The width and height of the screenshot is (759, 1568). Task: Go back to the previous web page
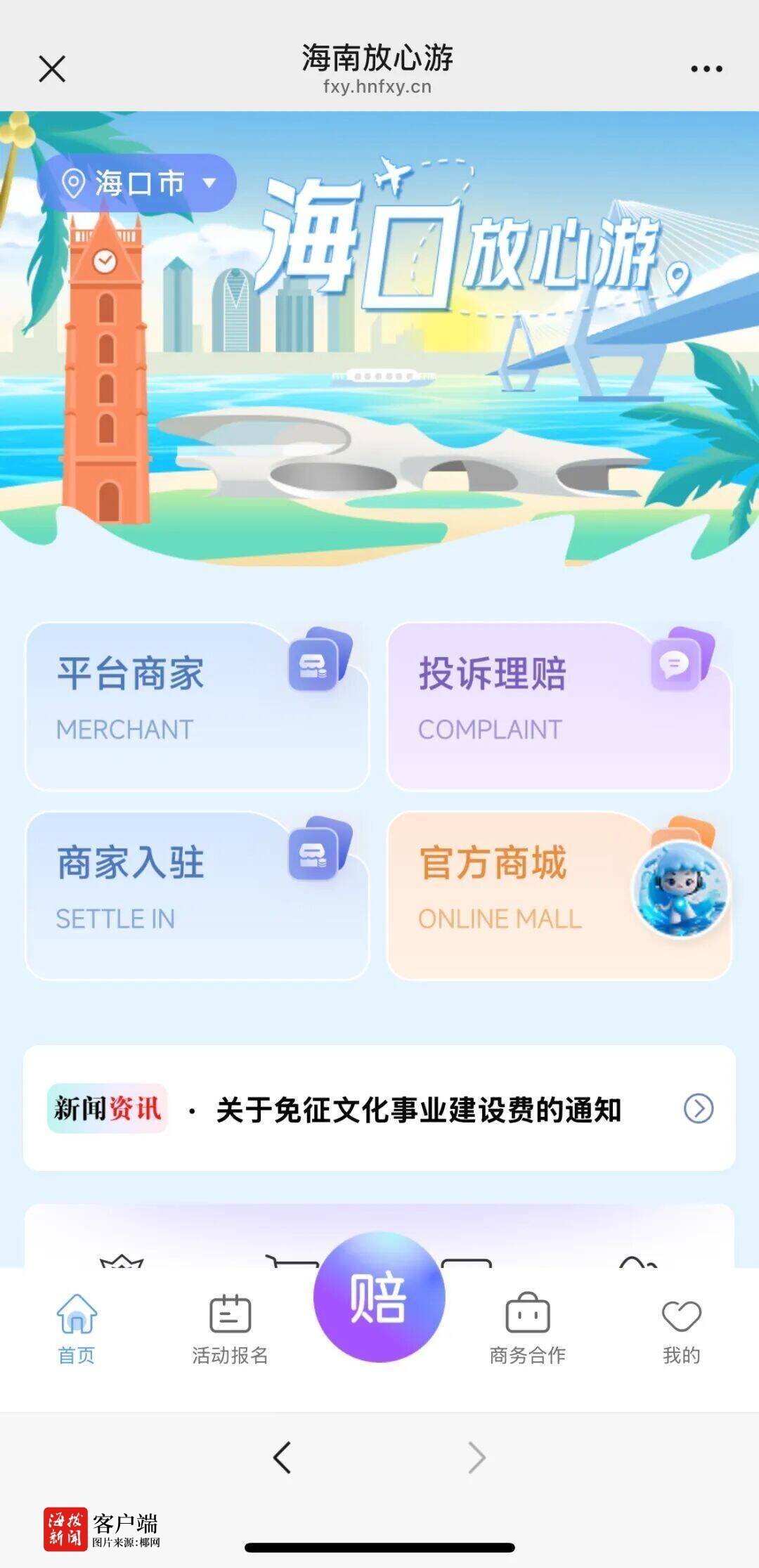tap(283, 1457)
